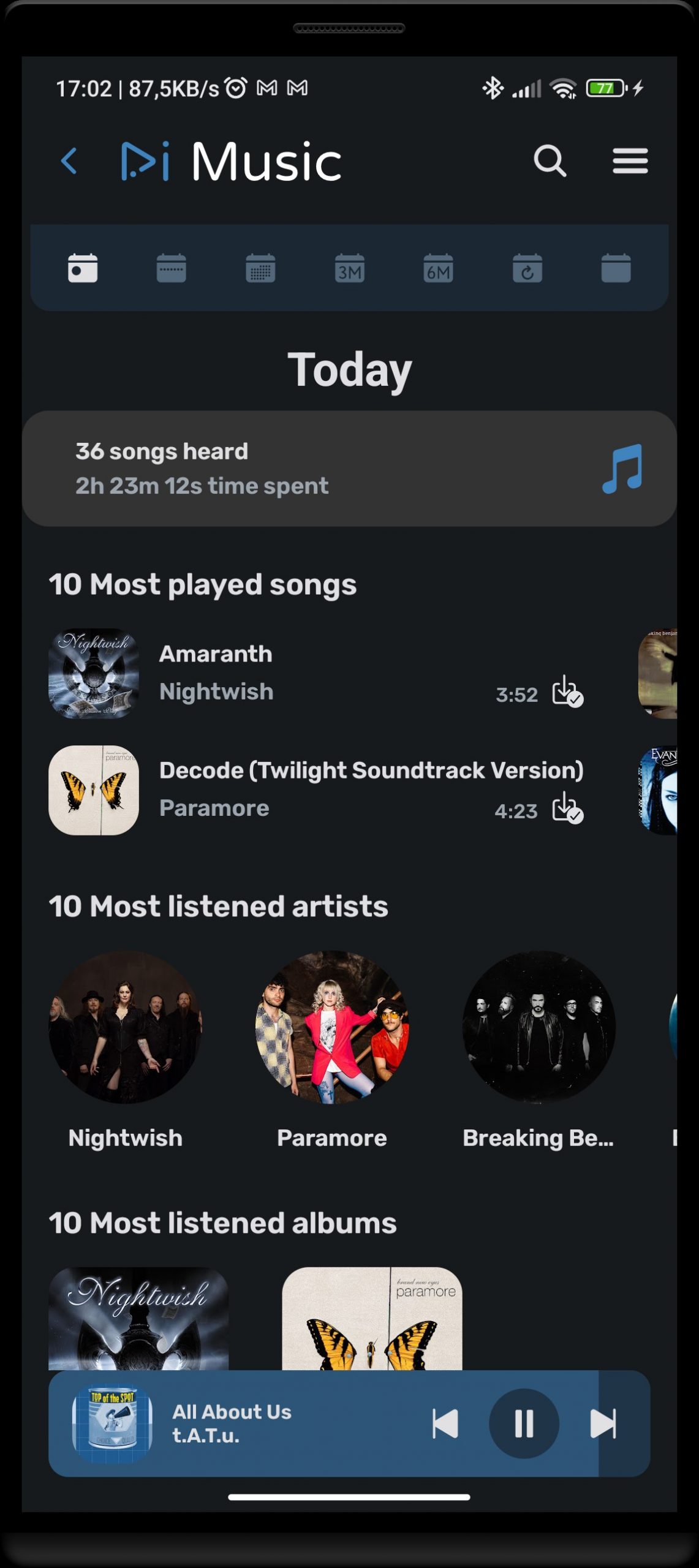Play Amaranth by Nightwish
Screen dimensions: 699x1568
[x=216, y=673]
